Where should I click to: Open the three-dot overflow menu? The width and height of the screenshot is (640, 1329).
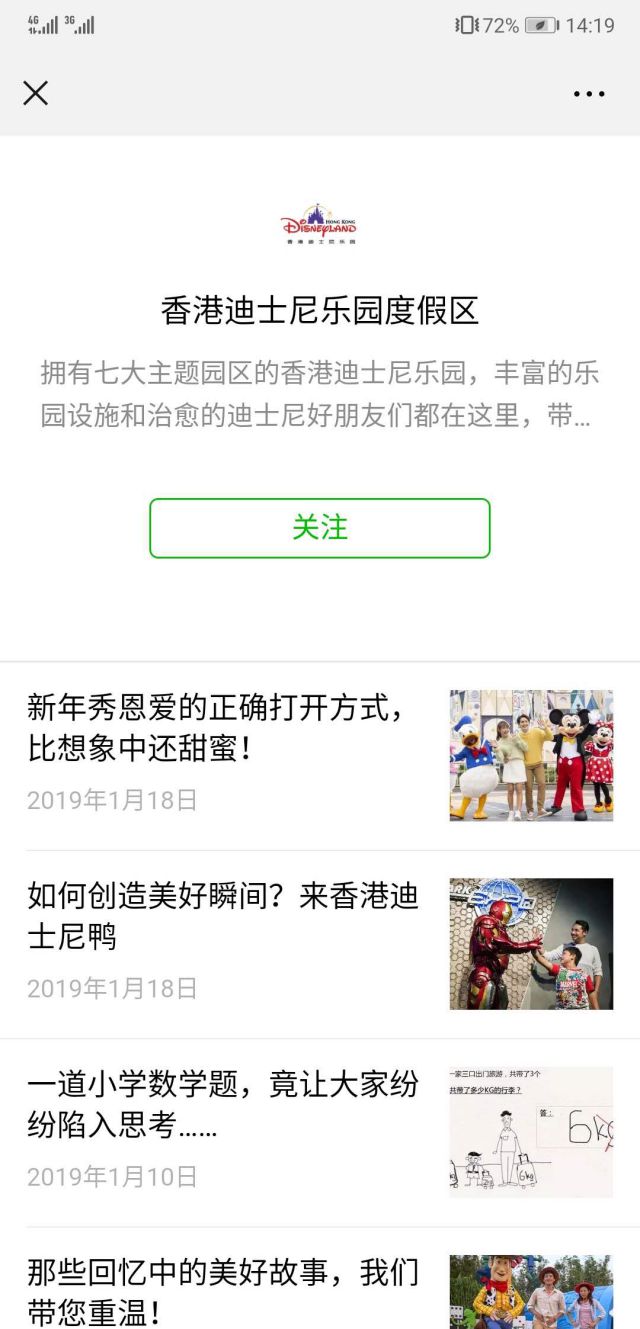click(x=589, y=94)
